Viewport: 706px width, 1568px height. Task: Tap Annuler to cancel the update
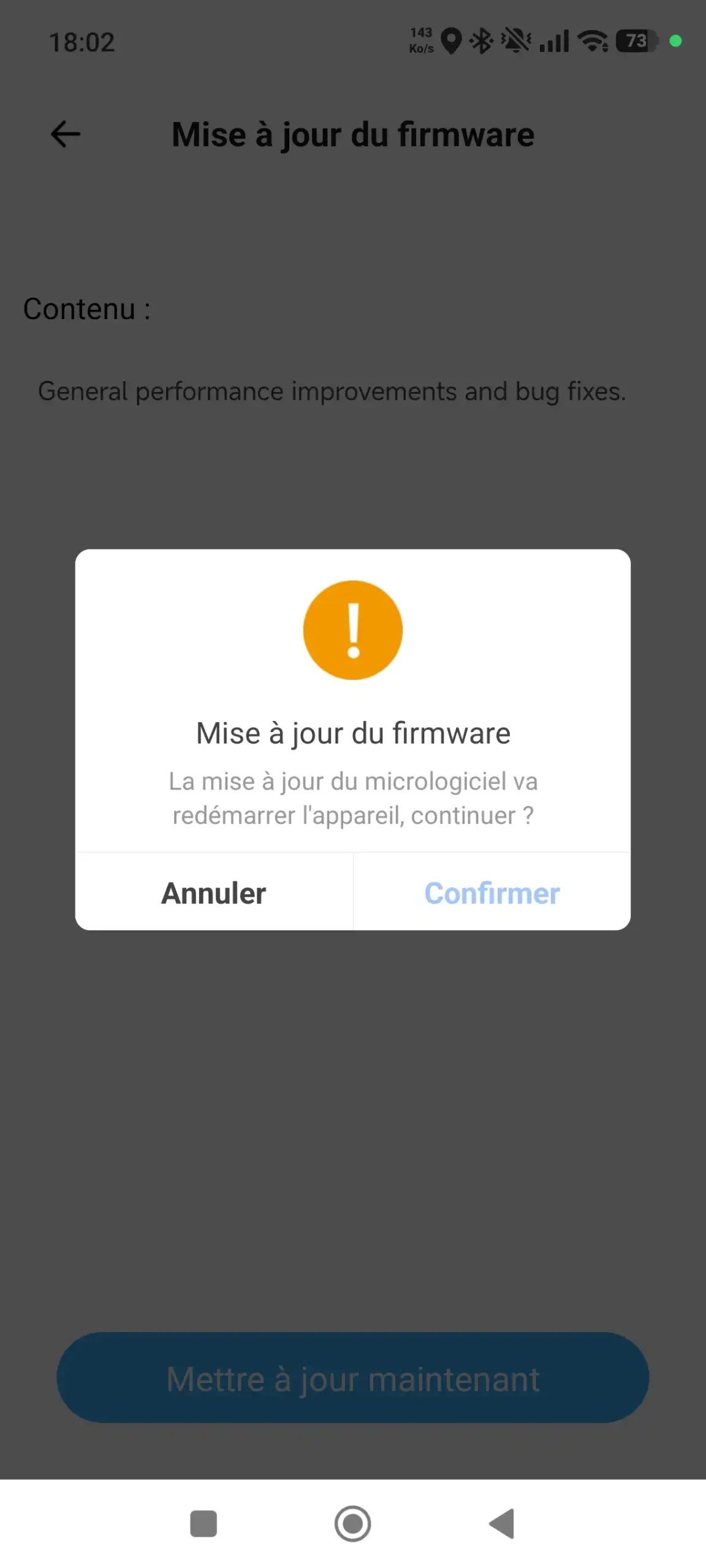coord(213,893)
